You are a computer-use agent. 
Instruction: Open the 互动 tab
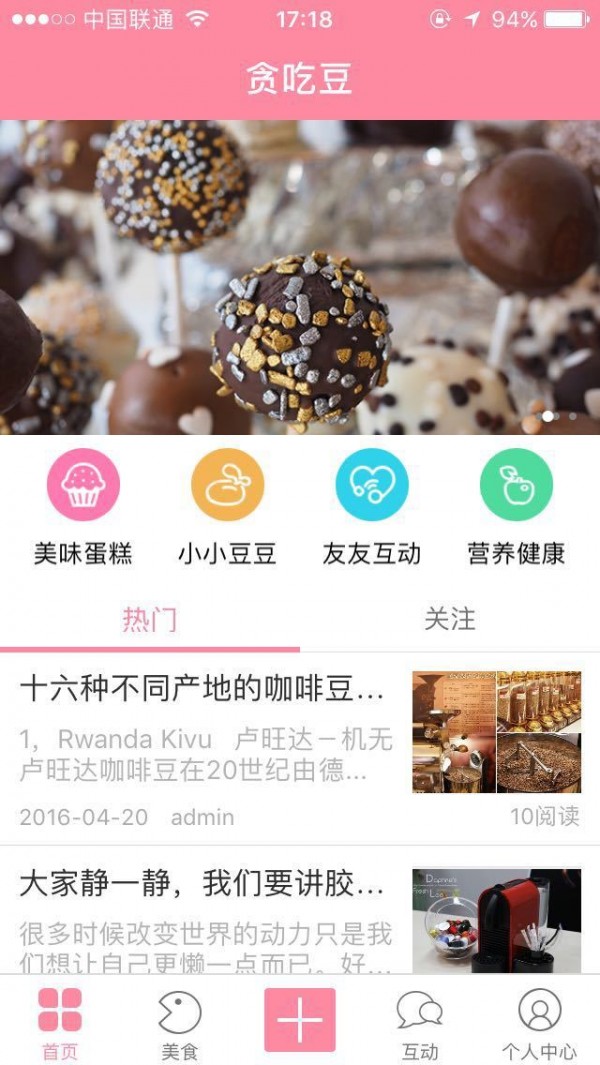click(420, 1022)
